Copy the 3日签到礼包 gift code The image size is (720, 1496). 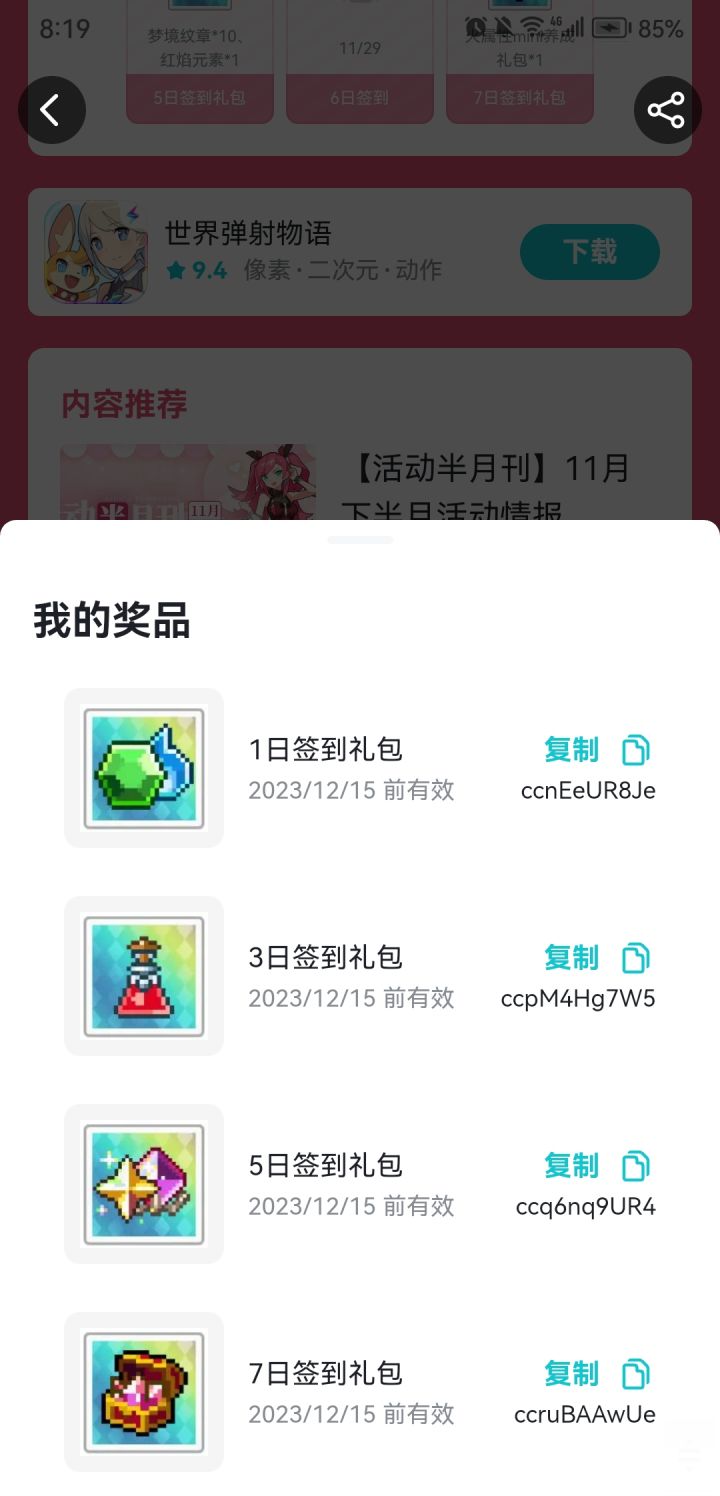click(597, 958)
